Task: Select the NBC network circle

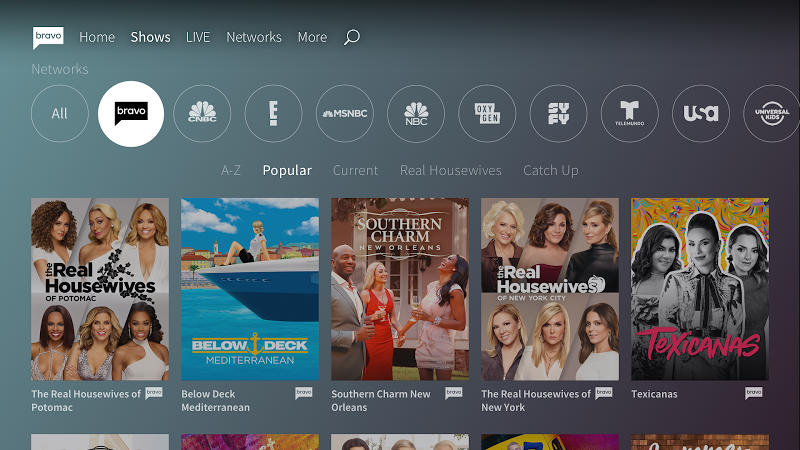Action: coord(416,113)
